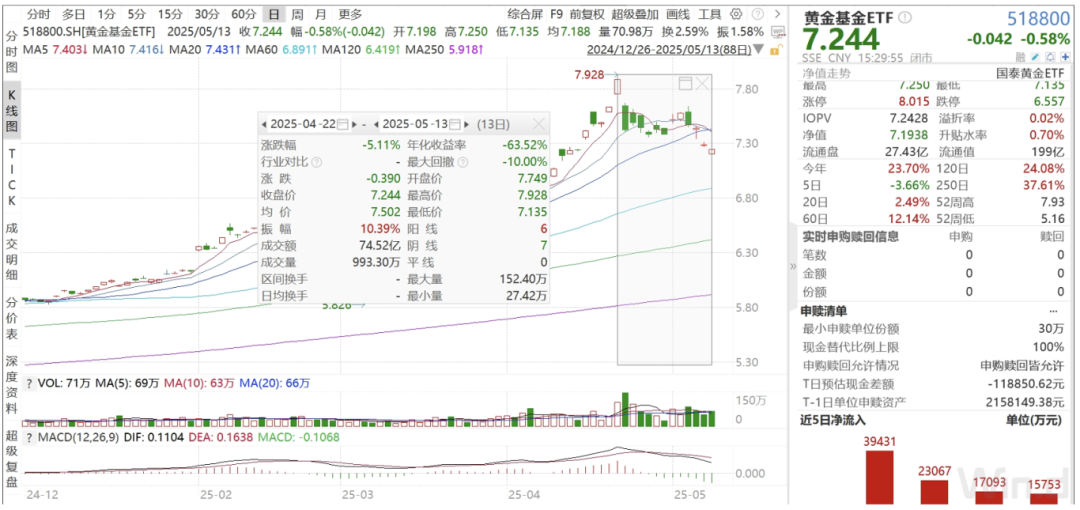Open the 综合屏 view
Image resolution: width=1080 pixels, height=510 pixels.
pos(524,14)
